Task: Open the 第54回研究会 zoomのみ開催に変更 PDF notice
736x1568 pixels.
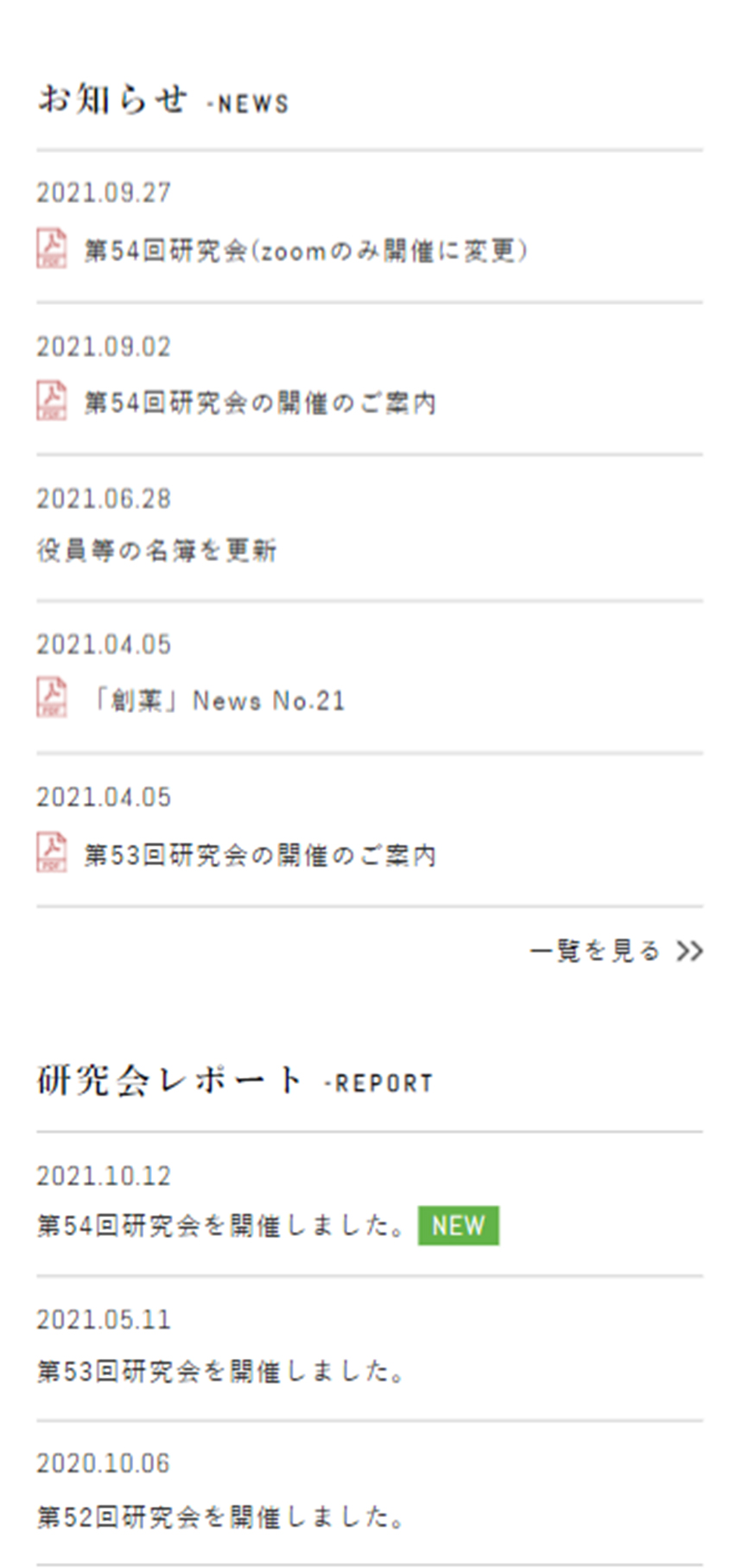Action: tap(305, 251)
